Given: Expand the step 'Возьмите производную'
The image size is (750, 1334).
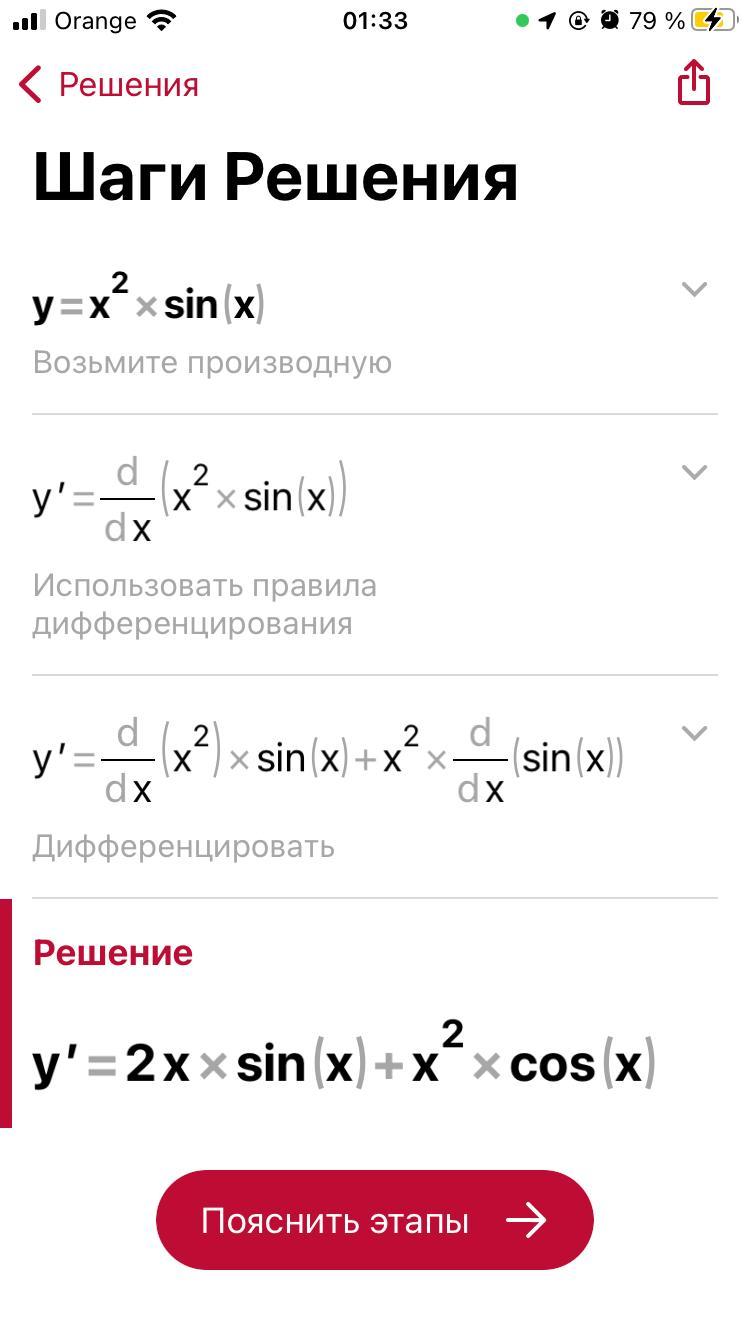Looking at the screenshot, I should (694, 289).
